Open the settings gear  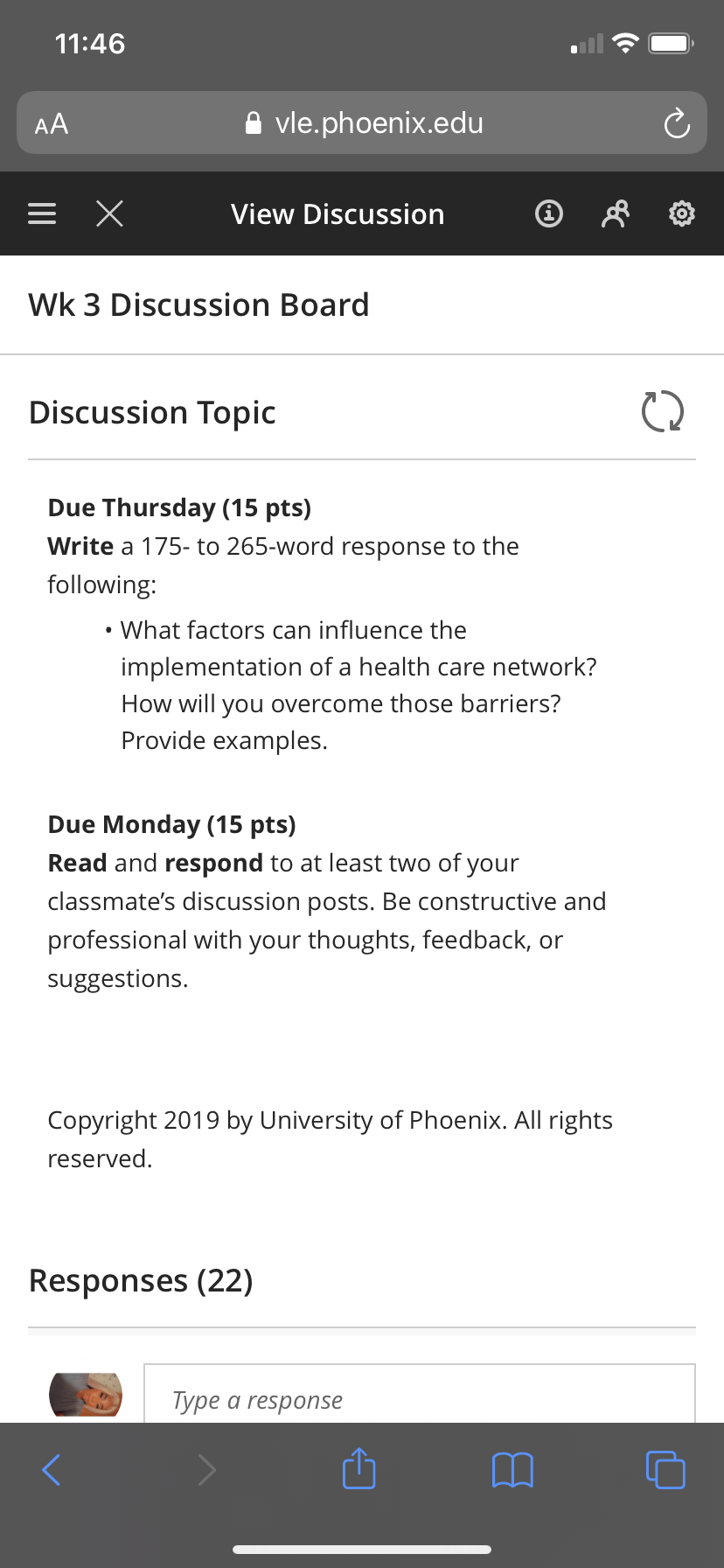pyautogui.click(x=682, y=213)
